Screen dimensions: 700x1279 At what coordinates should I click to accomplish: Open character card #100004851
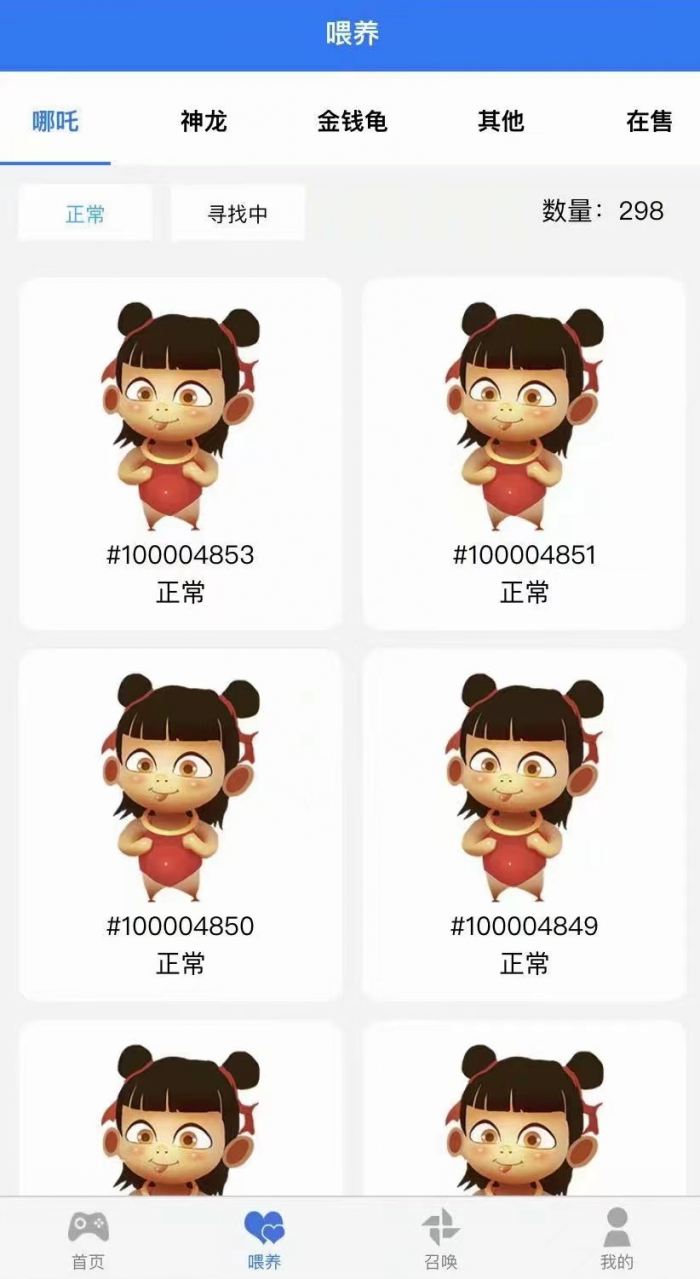click(524, 454)
